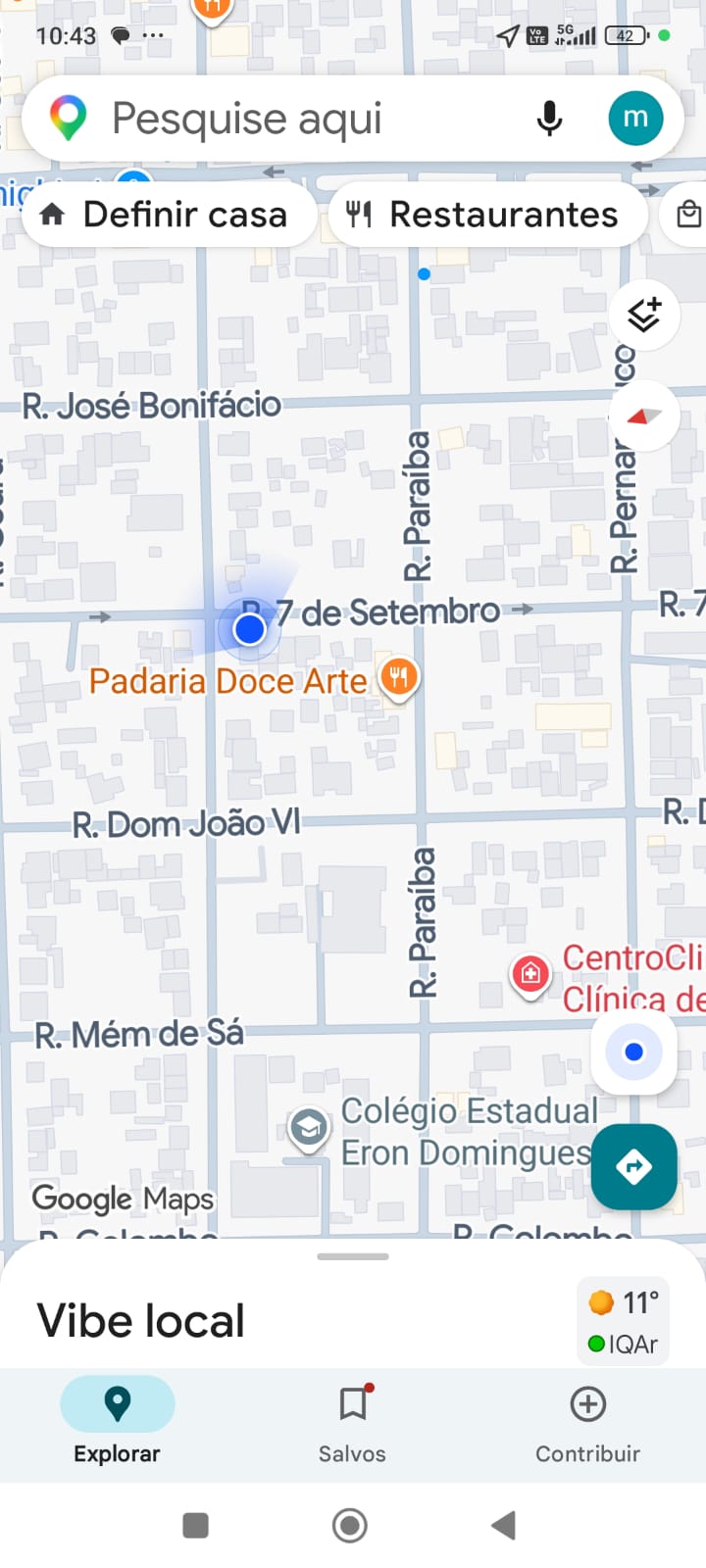This screenshot has height=1568, width=706.
Task: Open the Pesquise aqui search box
Action: coord(294,119)
